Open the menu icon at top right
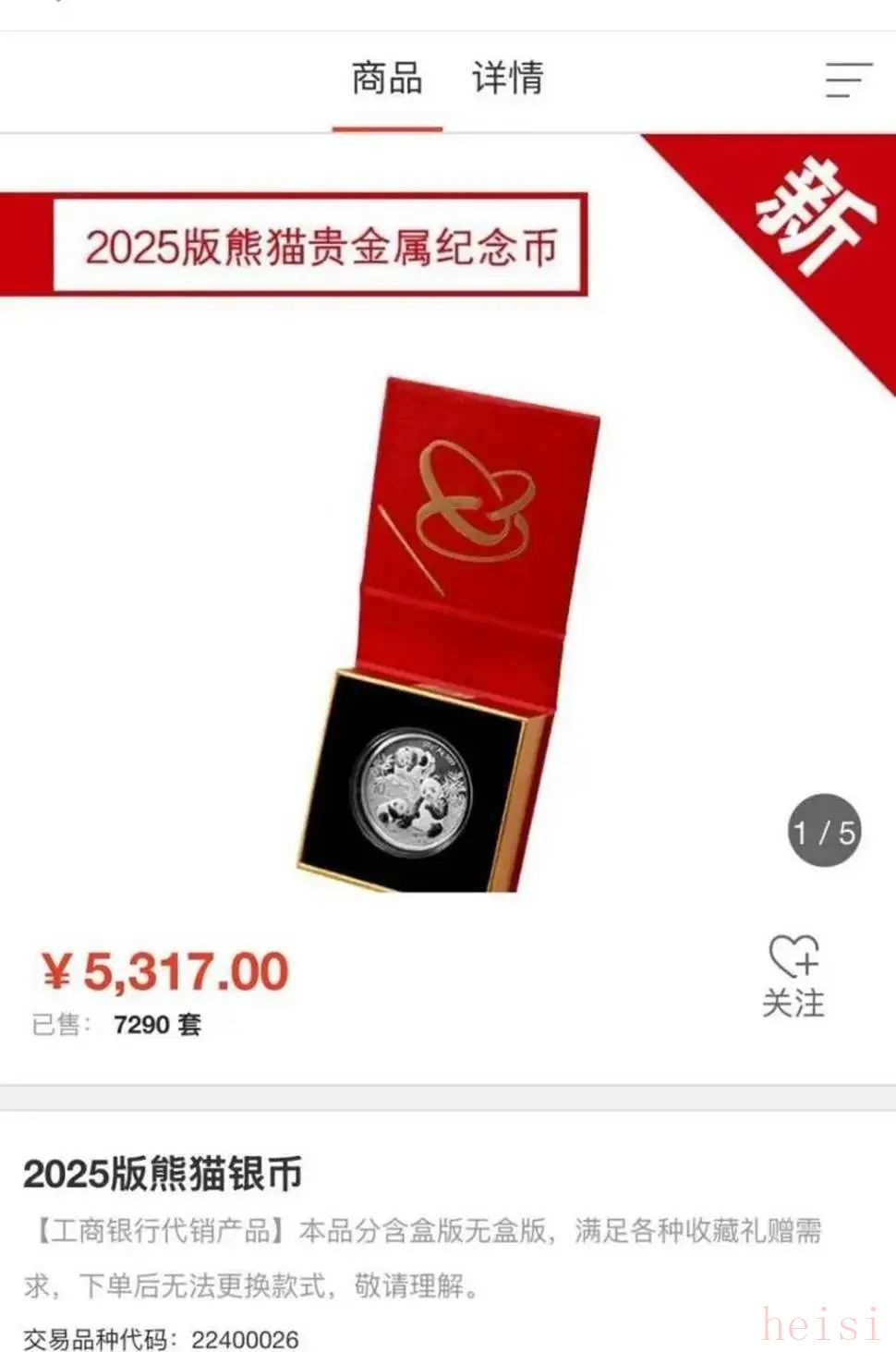Image resolution: width=896 pixels, height=1352 pixels. pos(848,79)
